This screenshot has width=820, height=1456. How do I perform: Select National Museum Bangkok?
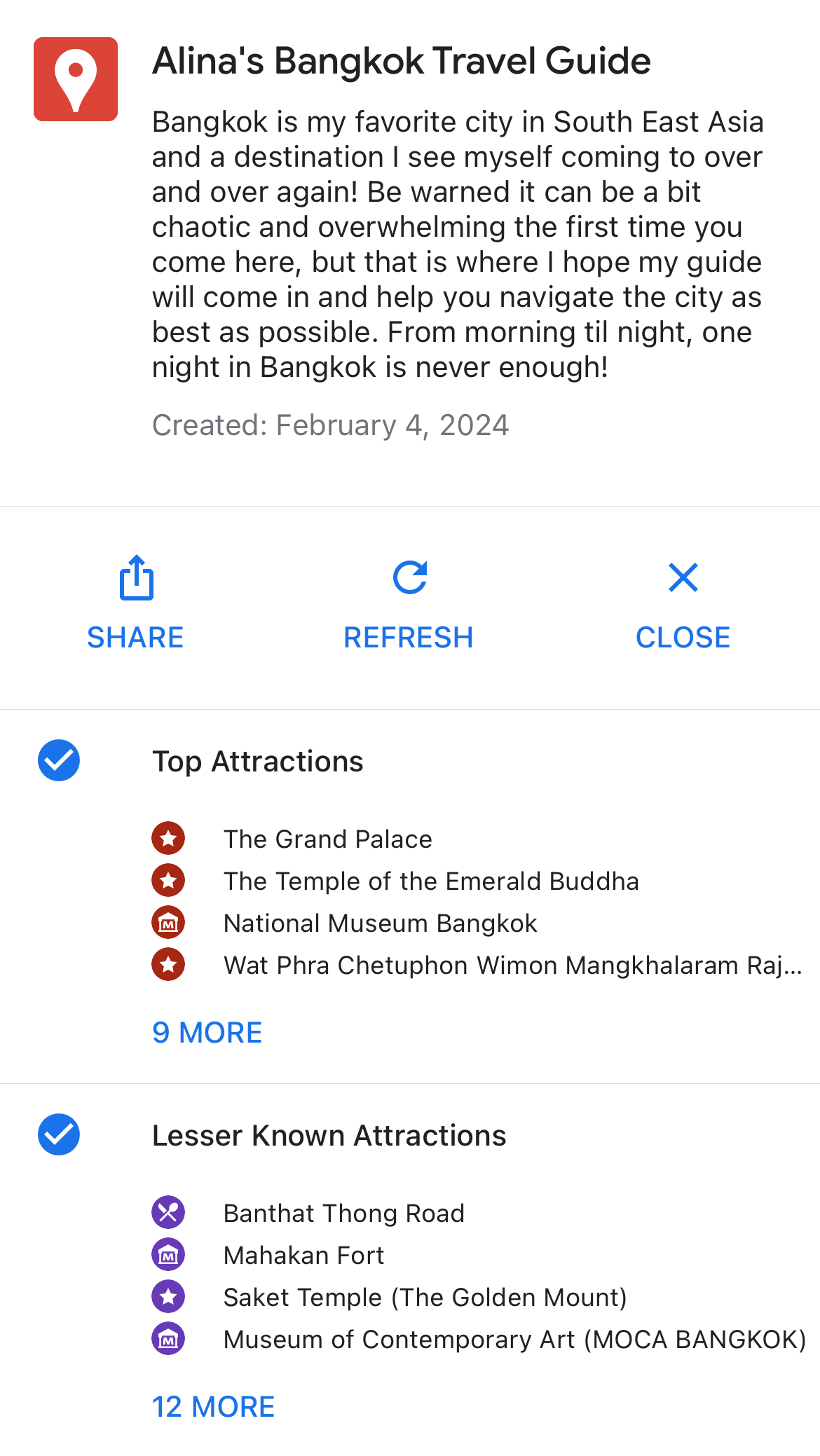pos(380,923)
